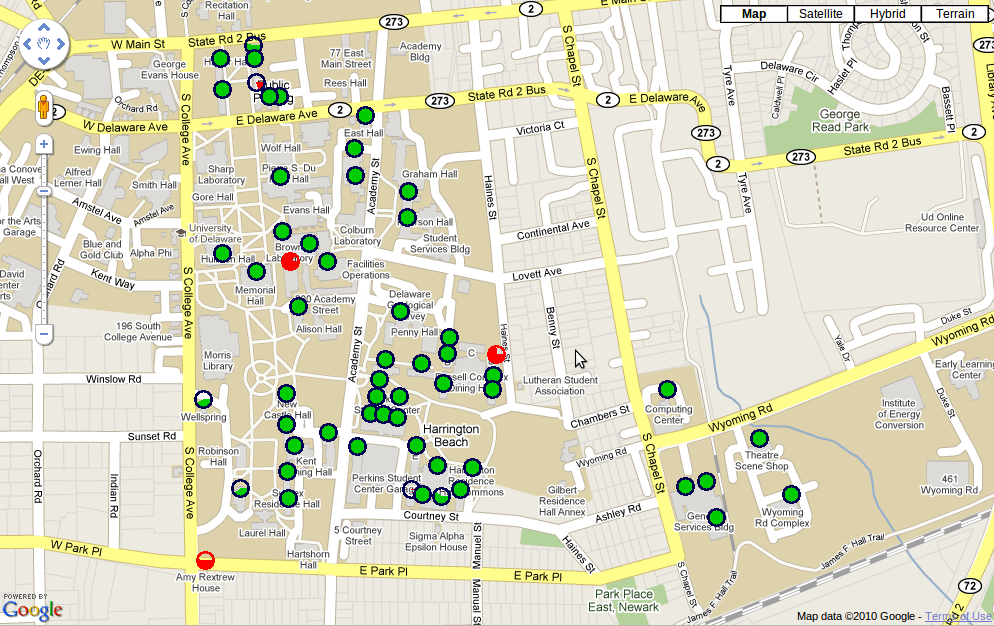Screen dimensions: 994x626
Task: Open the green marker at Computing Center
Action: (667, 389)
